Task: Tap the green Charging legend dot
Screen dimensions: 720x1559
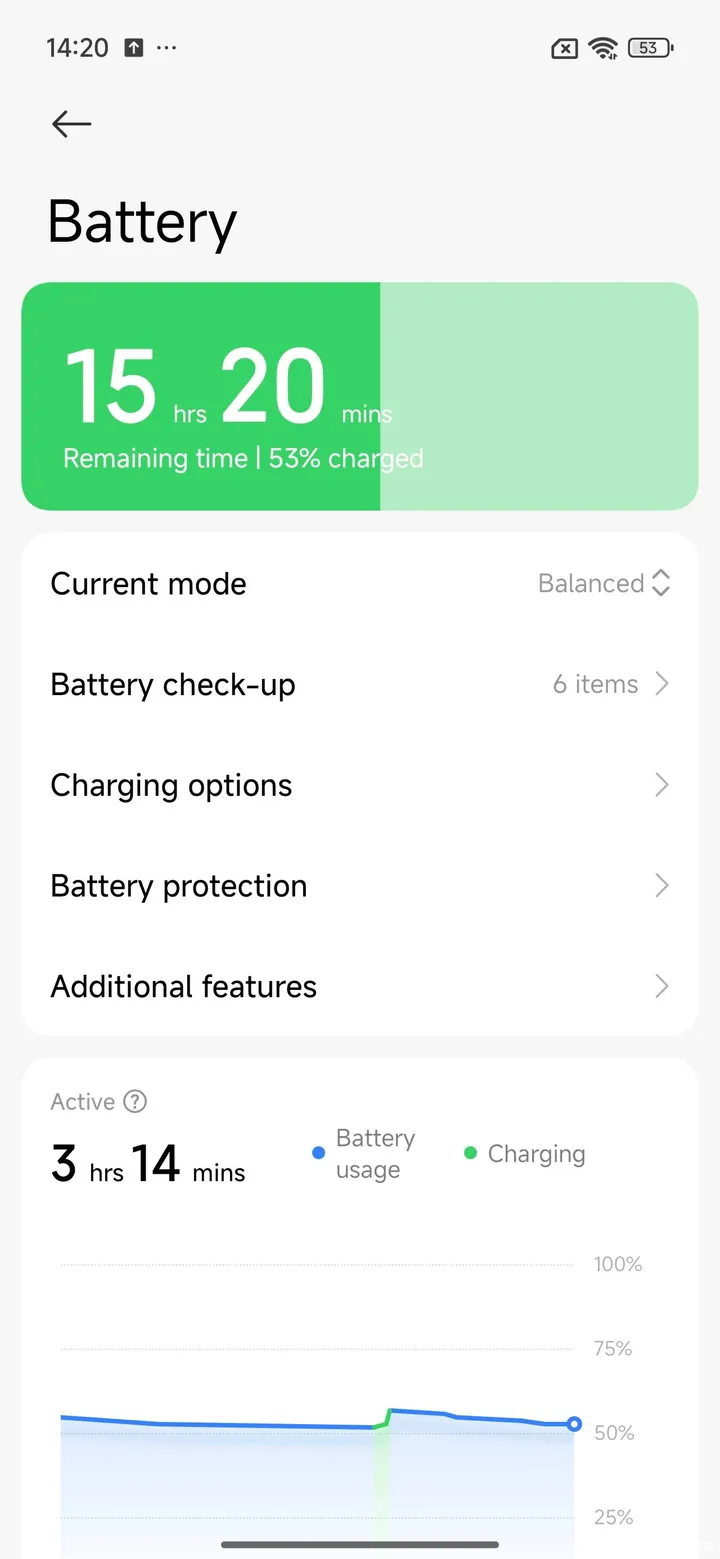Action: (x=470, y=1153)
